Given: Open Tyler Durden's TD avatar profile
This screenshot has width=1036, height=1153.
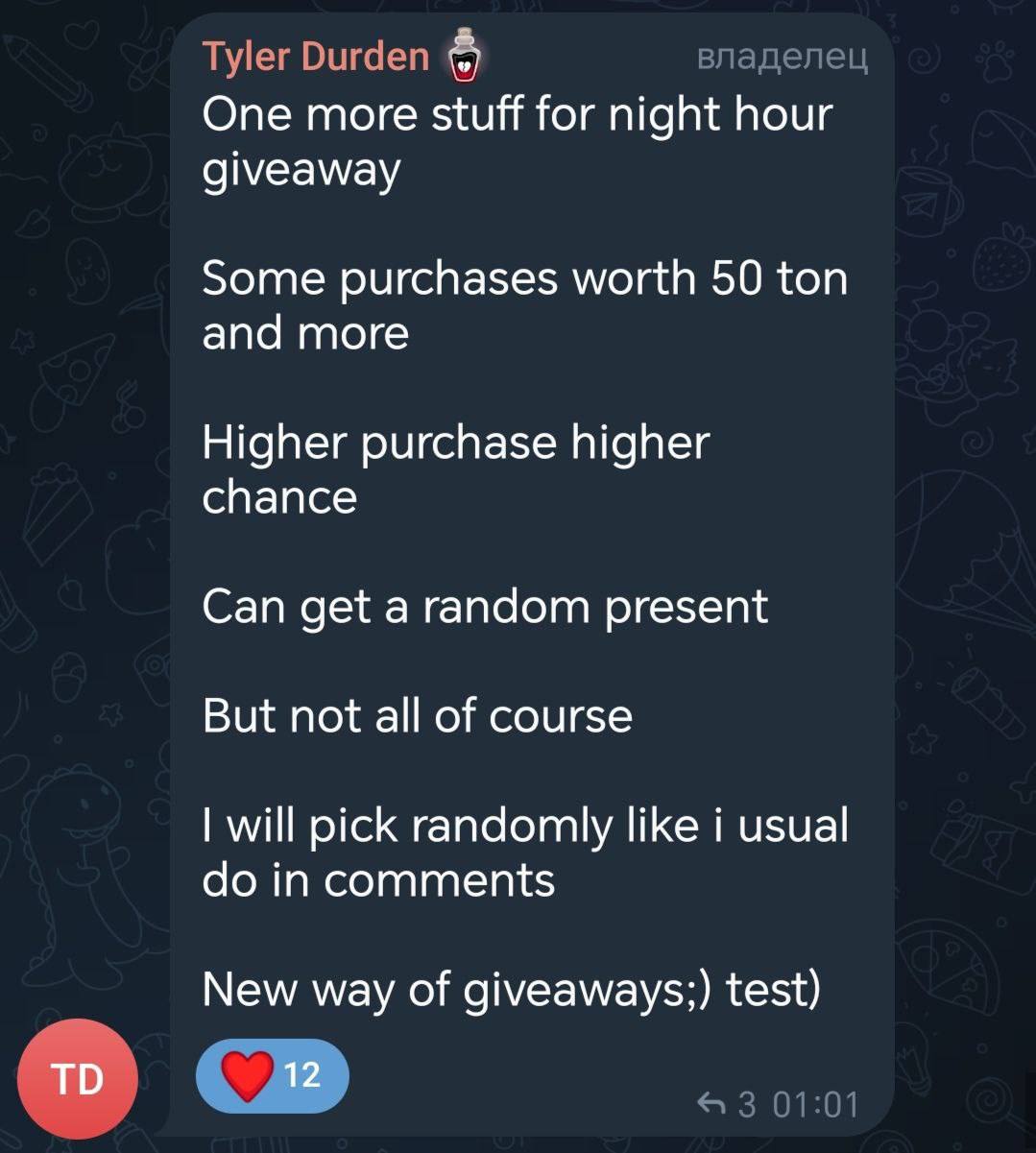Looking at the screenshot, I should tap(78, 1079).
